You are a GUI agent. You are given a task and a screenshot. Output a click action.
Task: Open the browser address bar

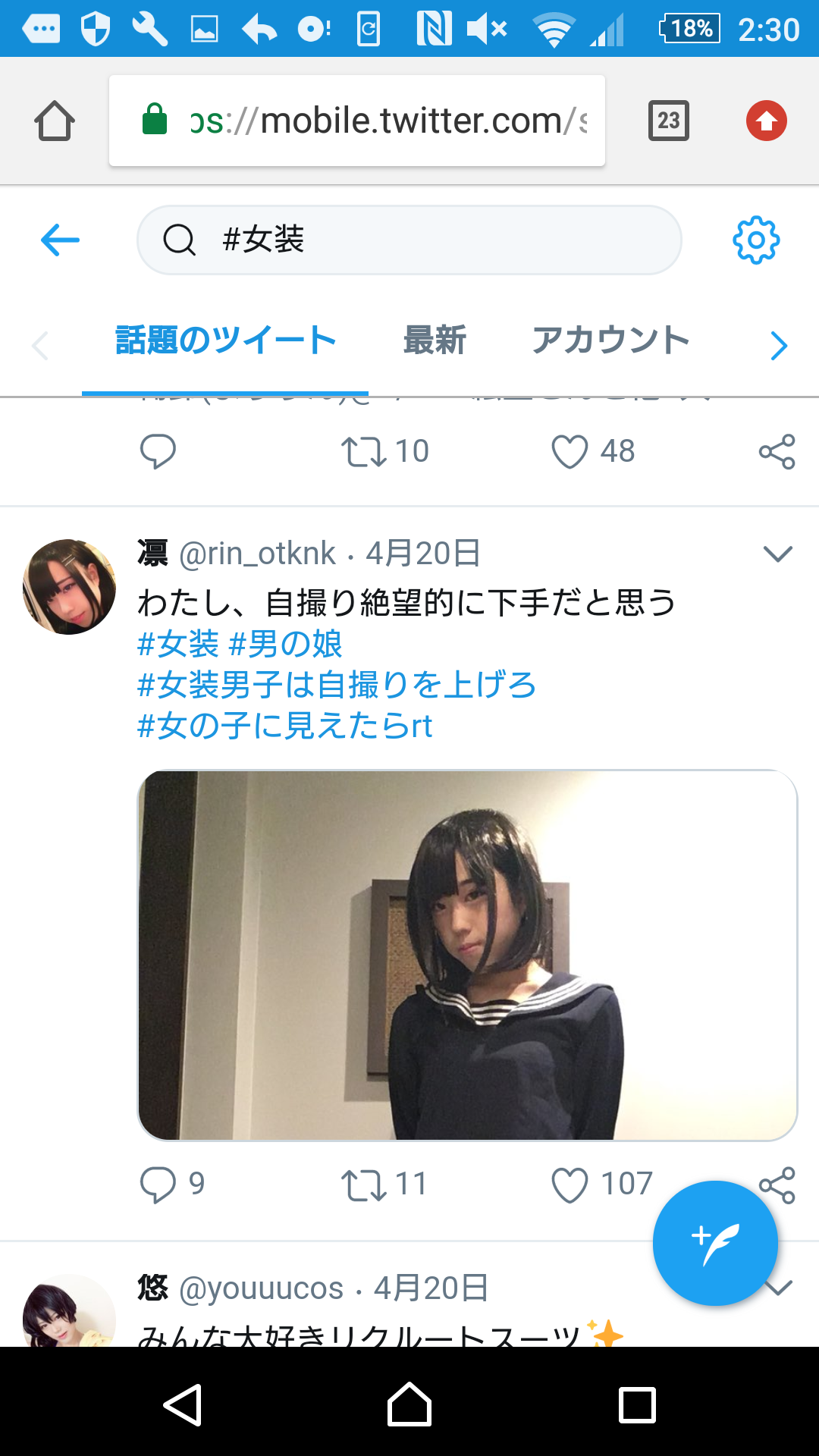click(356, 121)
